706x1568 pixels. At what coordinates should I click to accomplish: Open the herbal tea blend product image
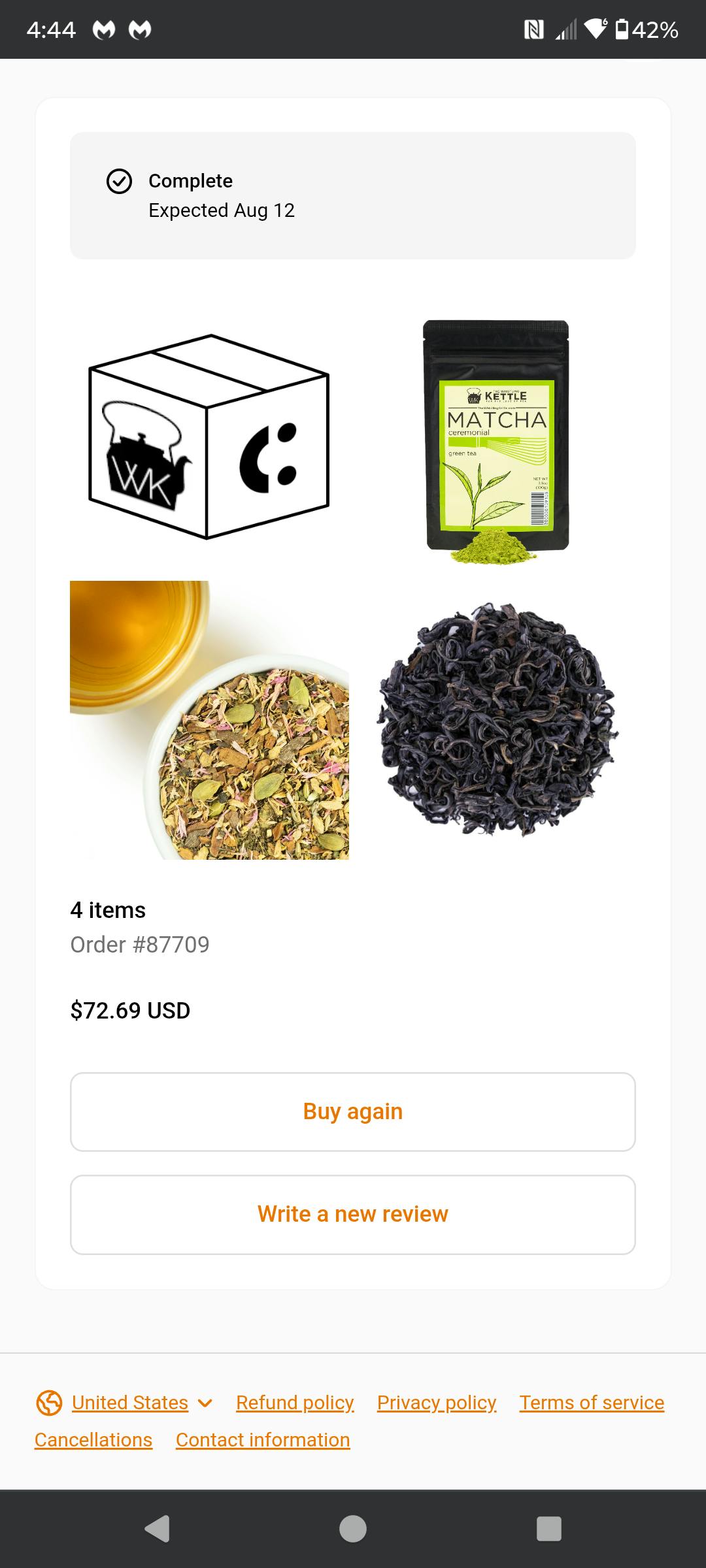click(x=210, y=720)
